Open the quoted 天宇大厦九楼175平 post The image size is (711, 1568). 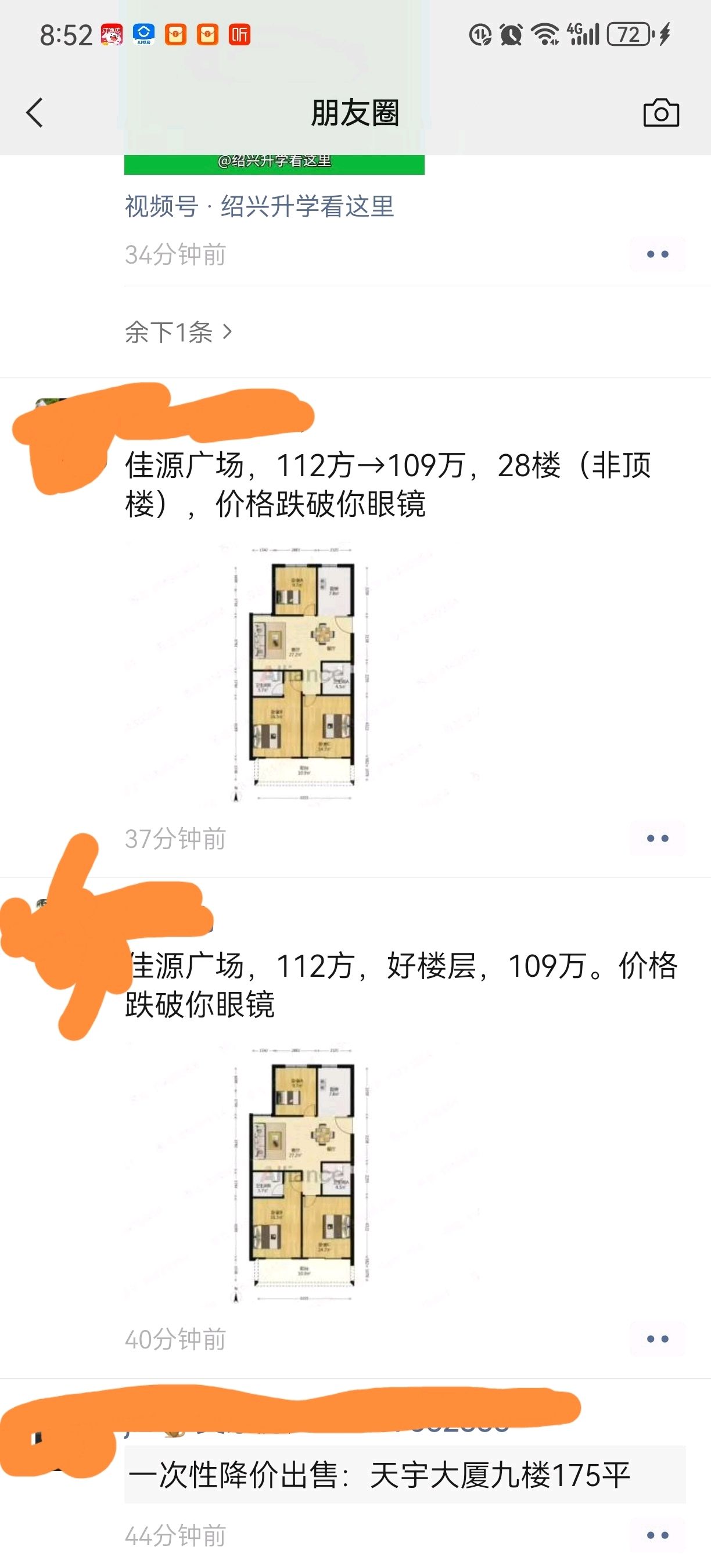click(x=405, y=1475)
